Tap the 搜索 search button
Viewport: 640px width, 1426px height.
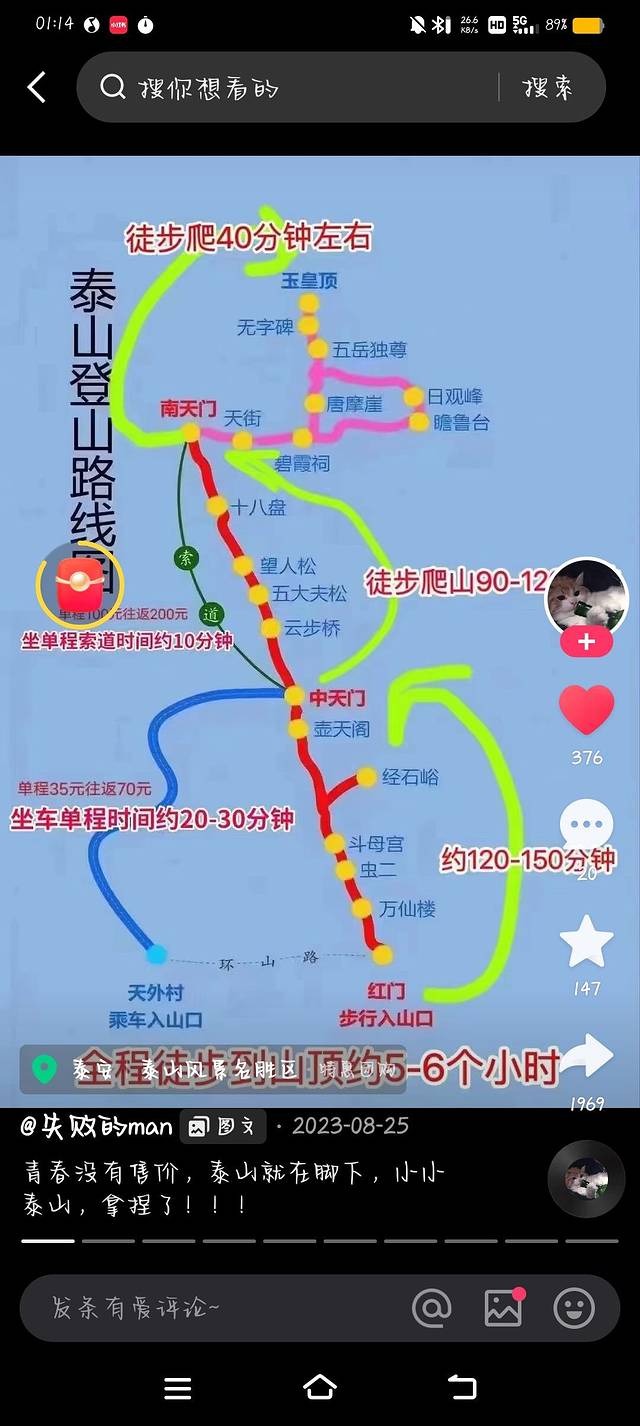click(548, 88)
